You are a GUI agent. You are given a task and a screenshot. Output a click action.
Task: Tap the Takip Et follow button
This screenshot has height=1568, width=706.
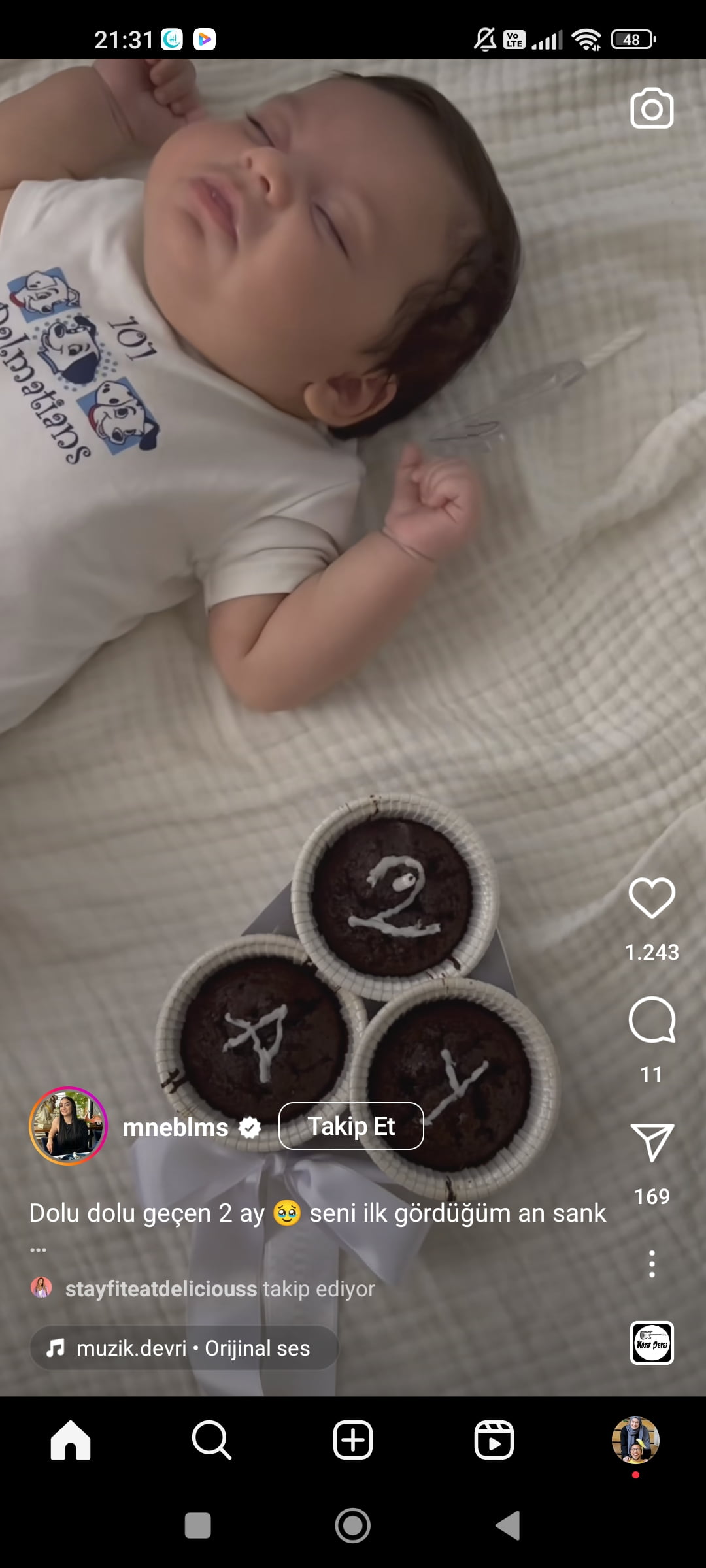[x=351, y=1126]
